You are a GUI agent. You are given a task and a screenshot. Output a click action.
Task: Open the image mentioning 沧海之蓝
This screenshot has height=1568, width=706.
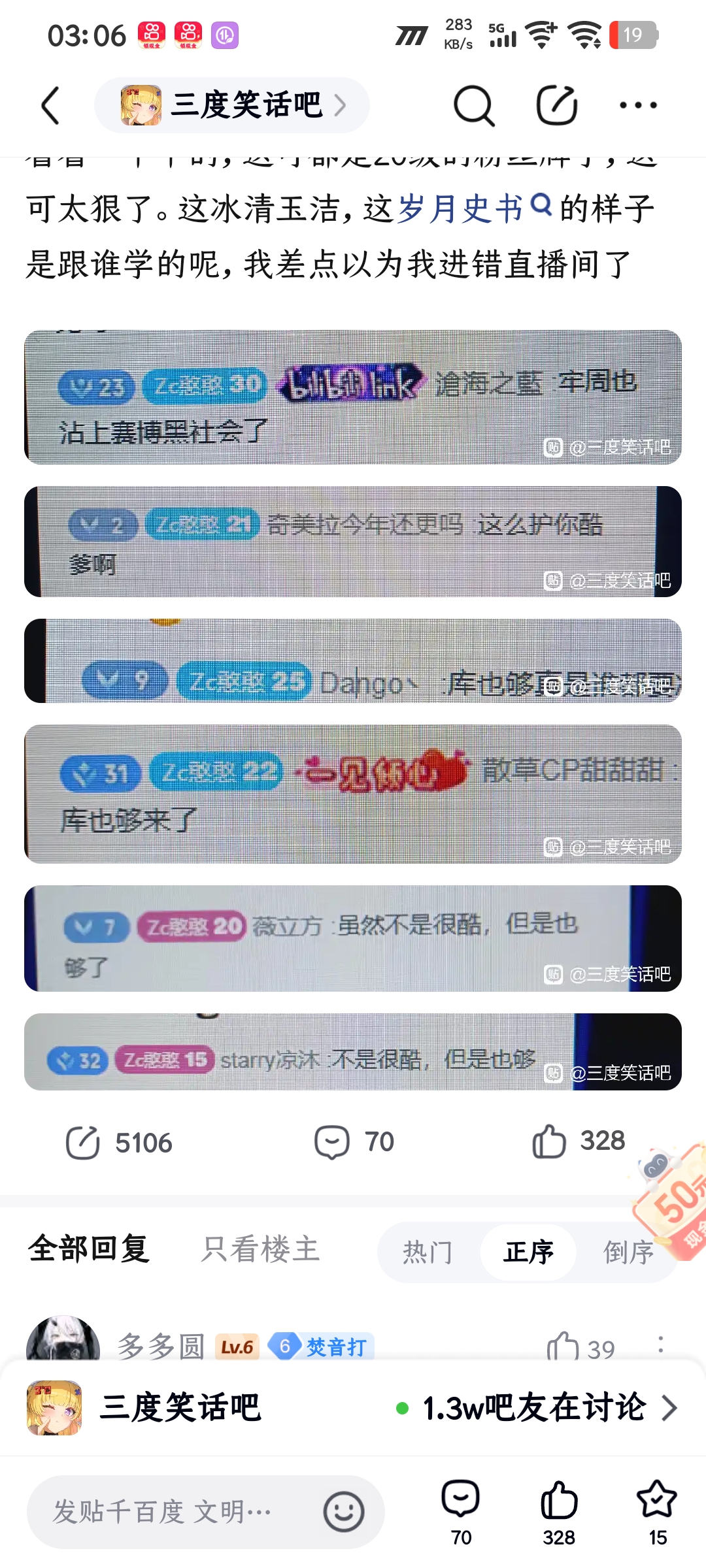pos(353,397)
